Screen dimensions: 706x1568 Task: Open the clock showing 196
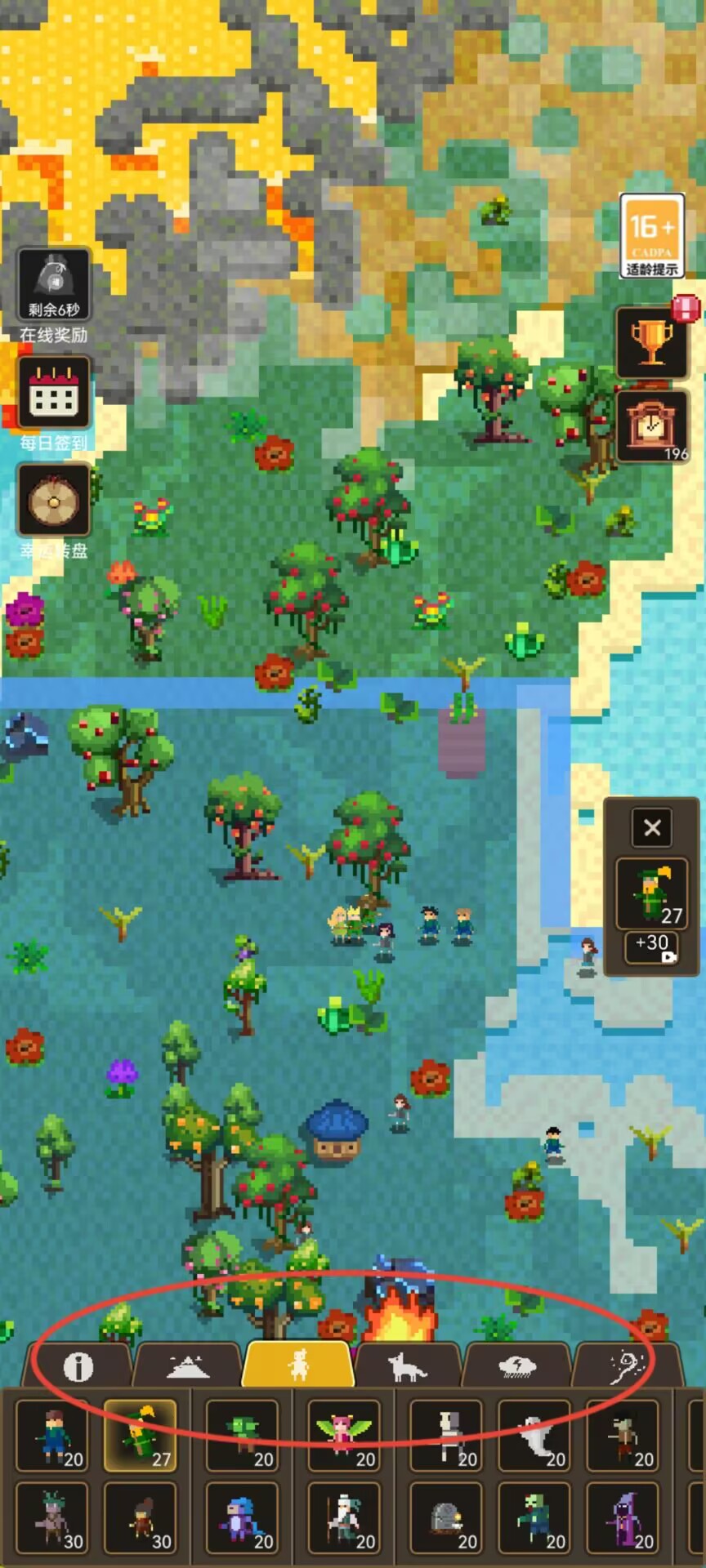[x=651, y=426]
